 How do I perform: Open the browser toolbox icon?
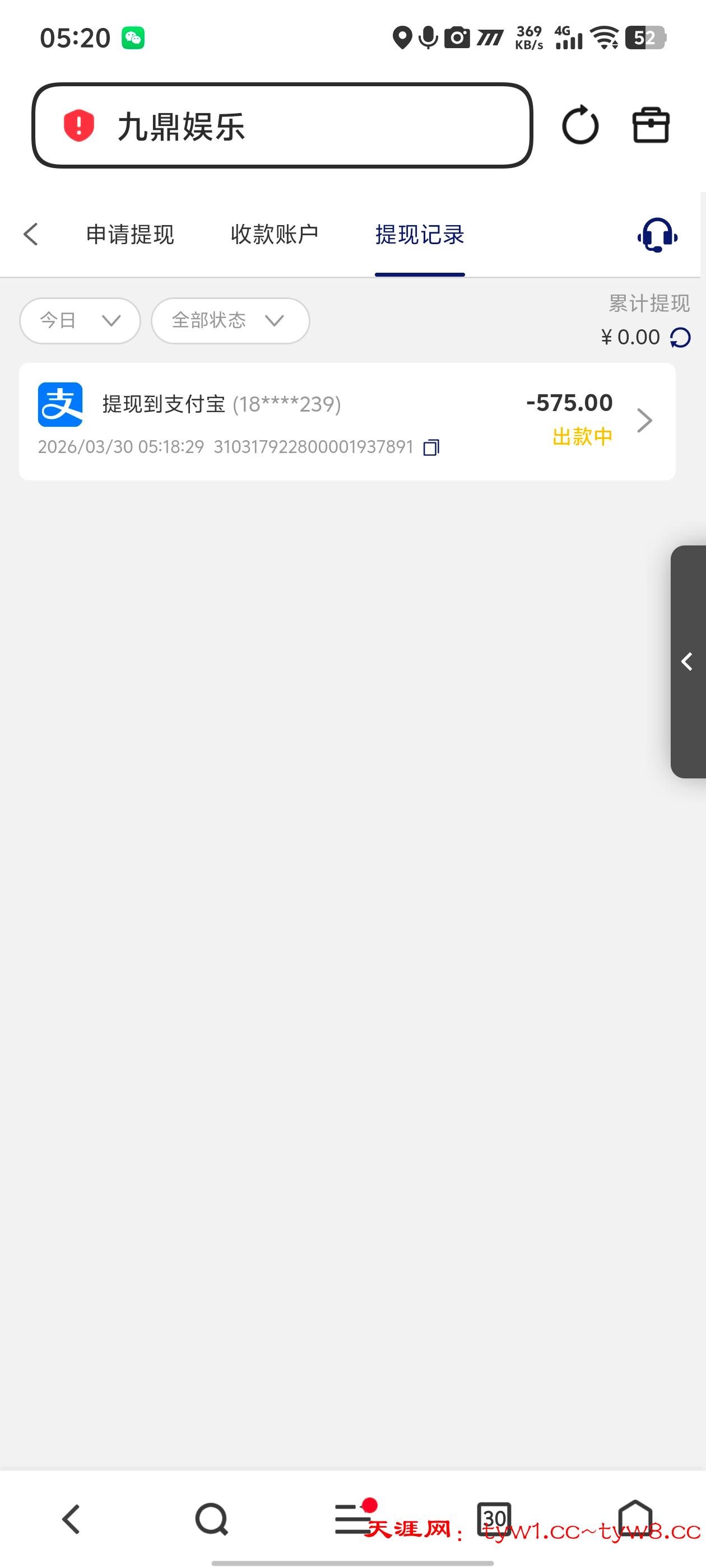point(651,125)
